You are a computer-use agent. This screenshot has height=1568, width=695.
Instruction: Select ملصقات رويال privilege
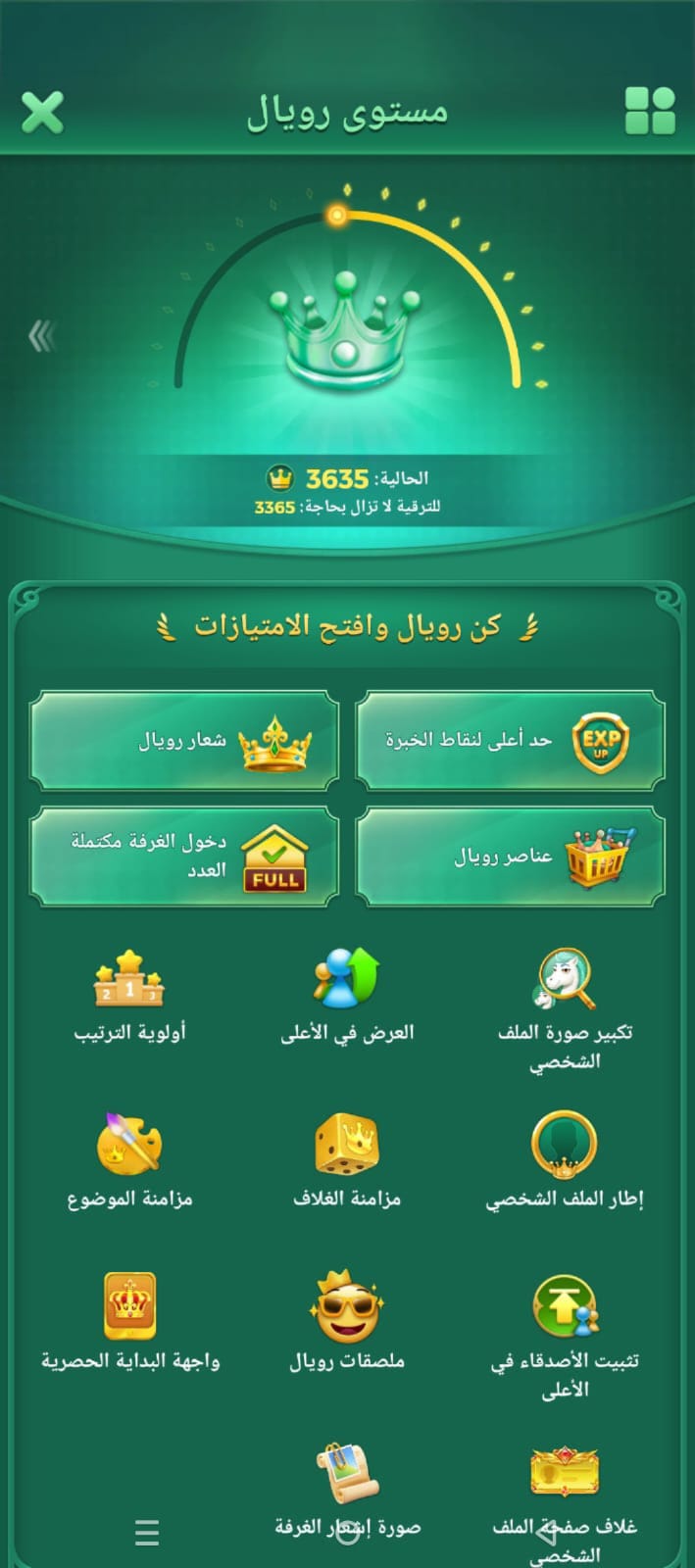(347, 1323)
